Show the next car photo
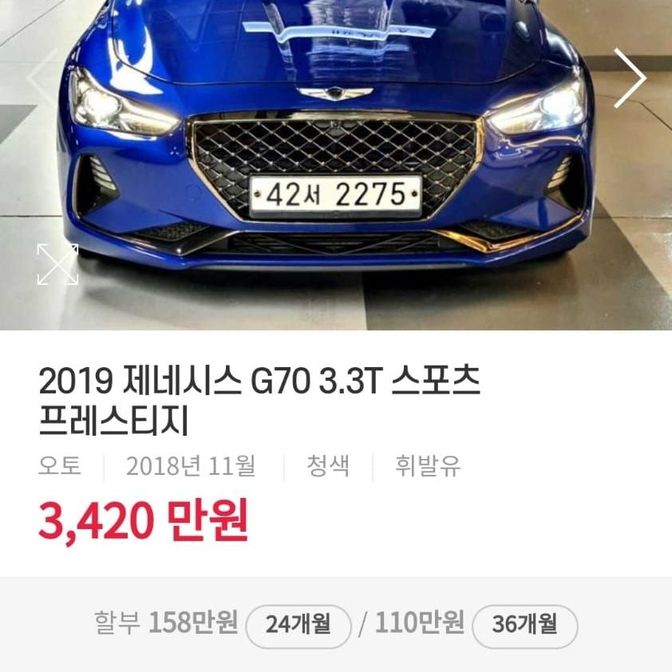672x672 pixels. [630, 78]
